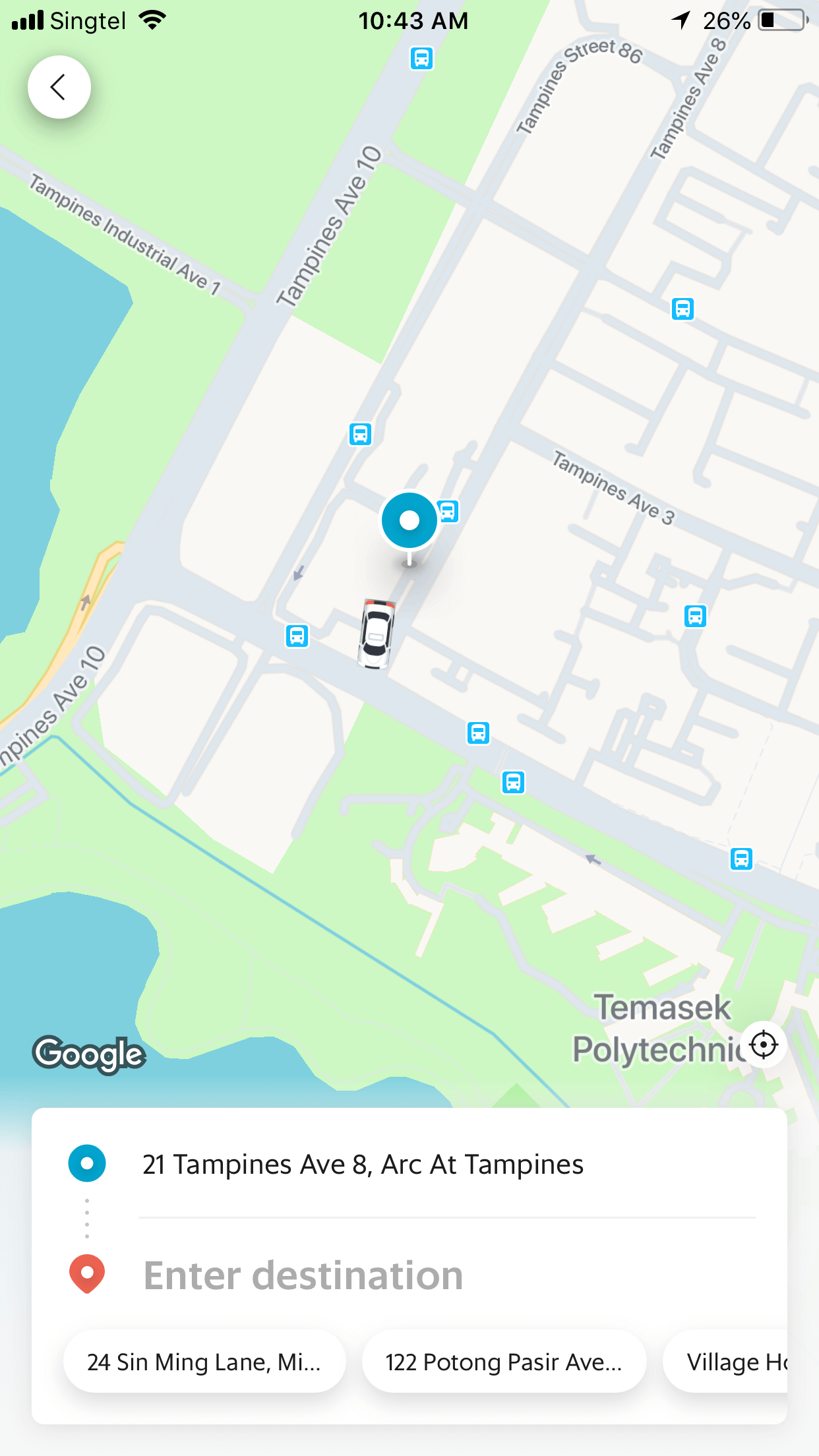Pick the Village Ho destination chip
Viewport: 819px width, 1456px height.
point(732,1362)
